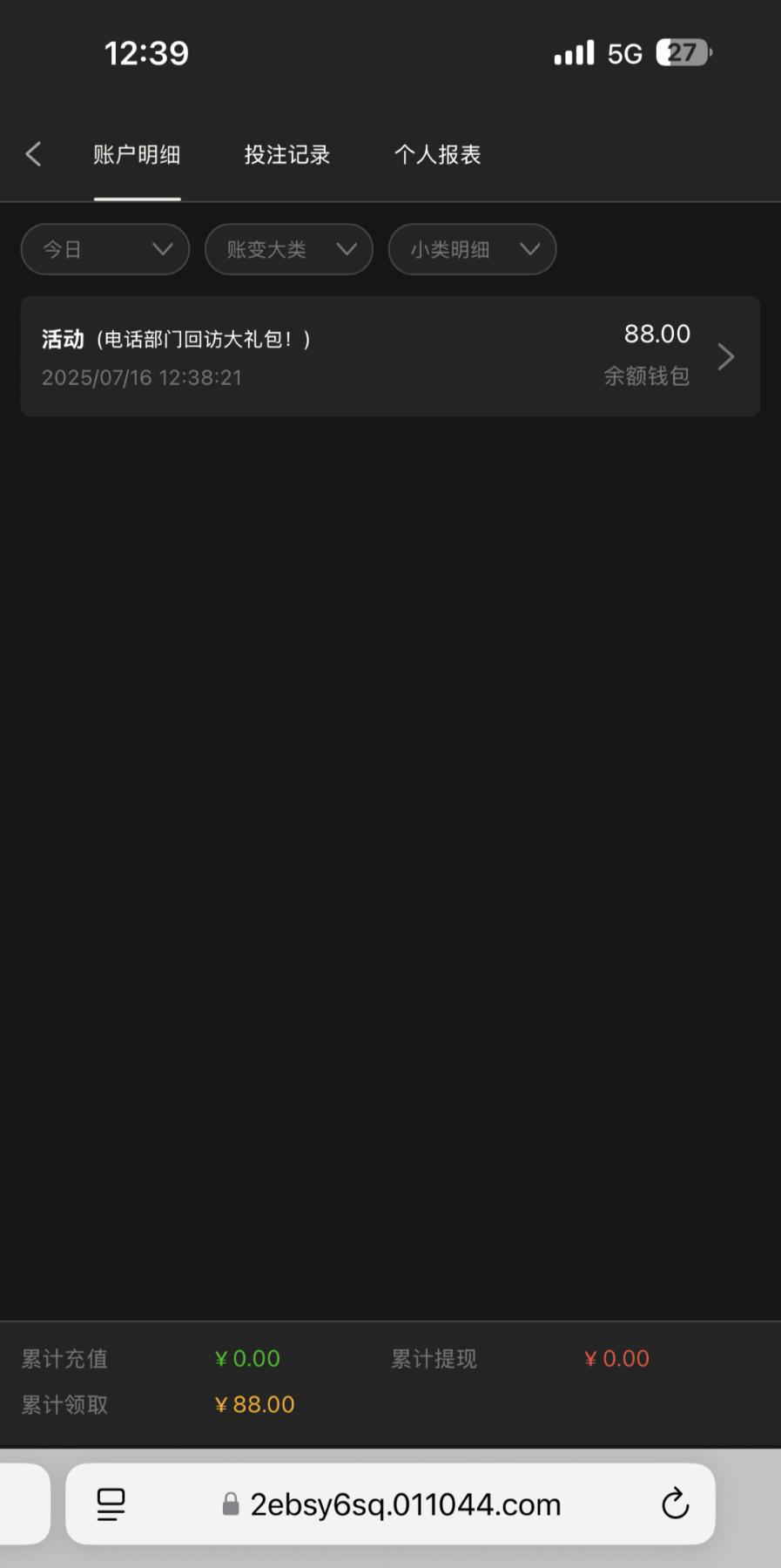Open the browser page settings menu icon
Image resolution: width=781 pixels, height=1568 pixels.
point(111,1504)
